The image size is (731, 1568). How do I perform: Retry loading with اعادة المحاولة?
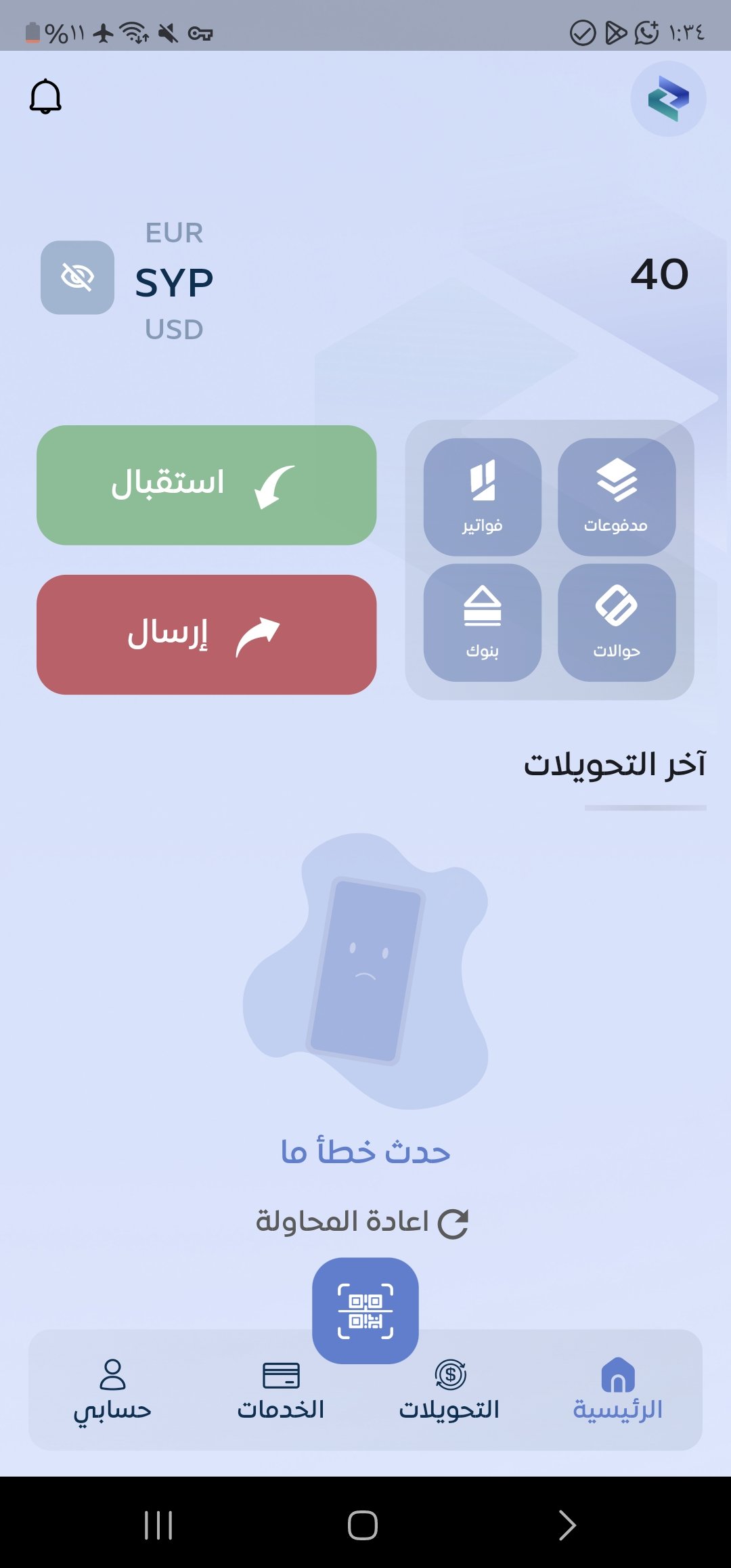pyautogui.click(x=362, y=1222)
